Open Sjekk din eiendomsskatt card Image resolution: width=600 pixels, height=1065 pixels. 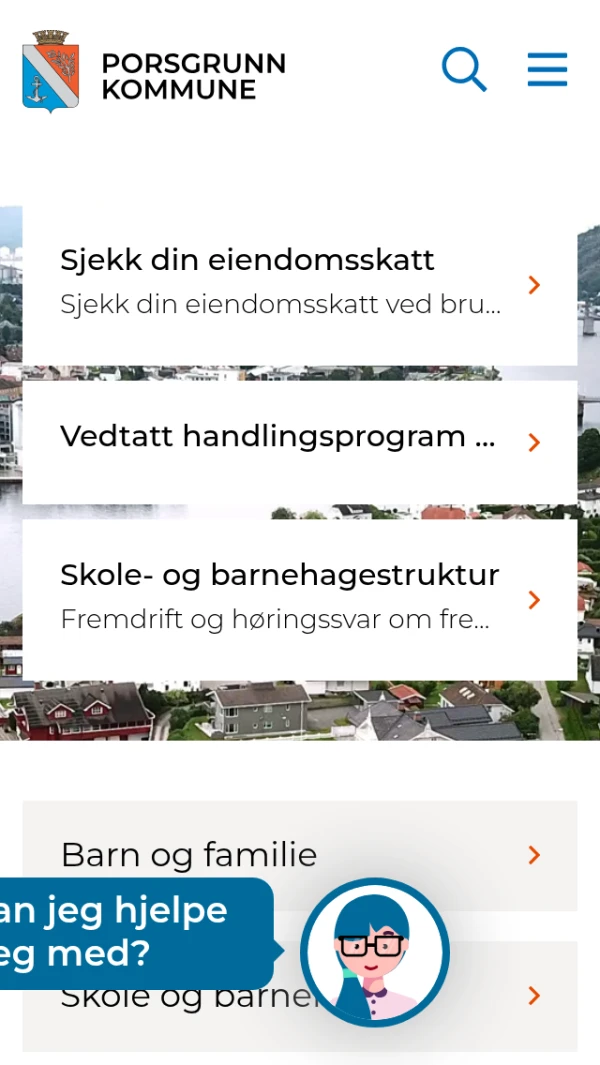tap(299, 285)
